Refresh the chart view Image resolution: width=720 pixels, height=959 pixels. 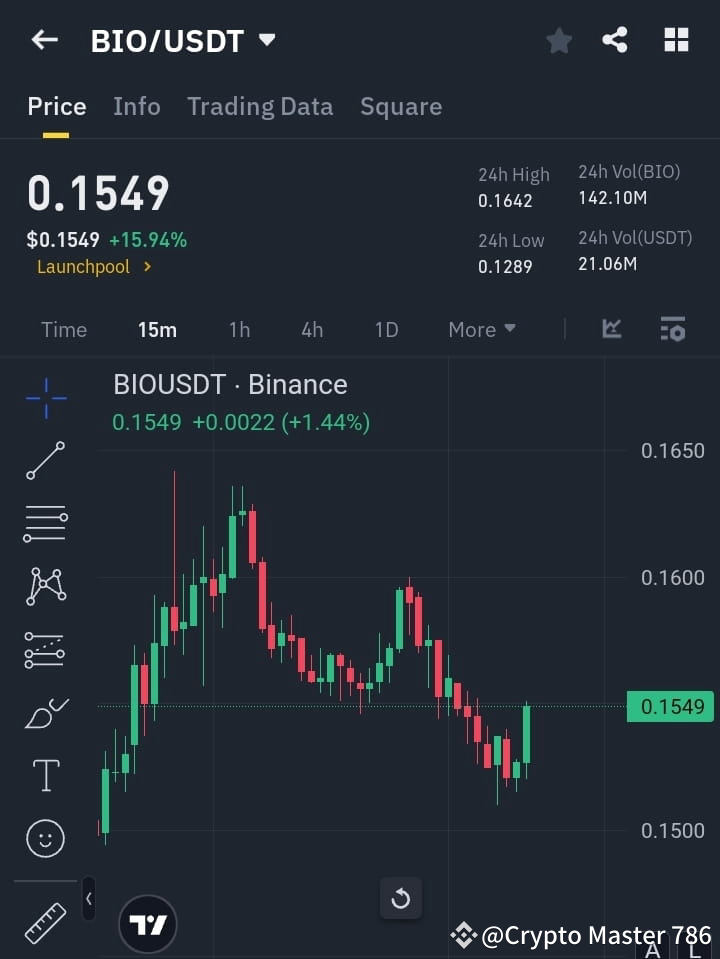tap(401, 899)
